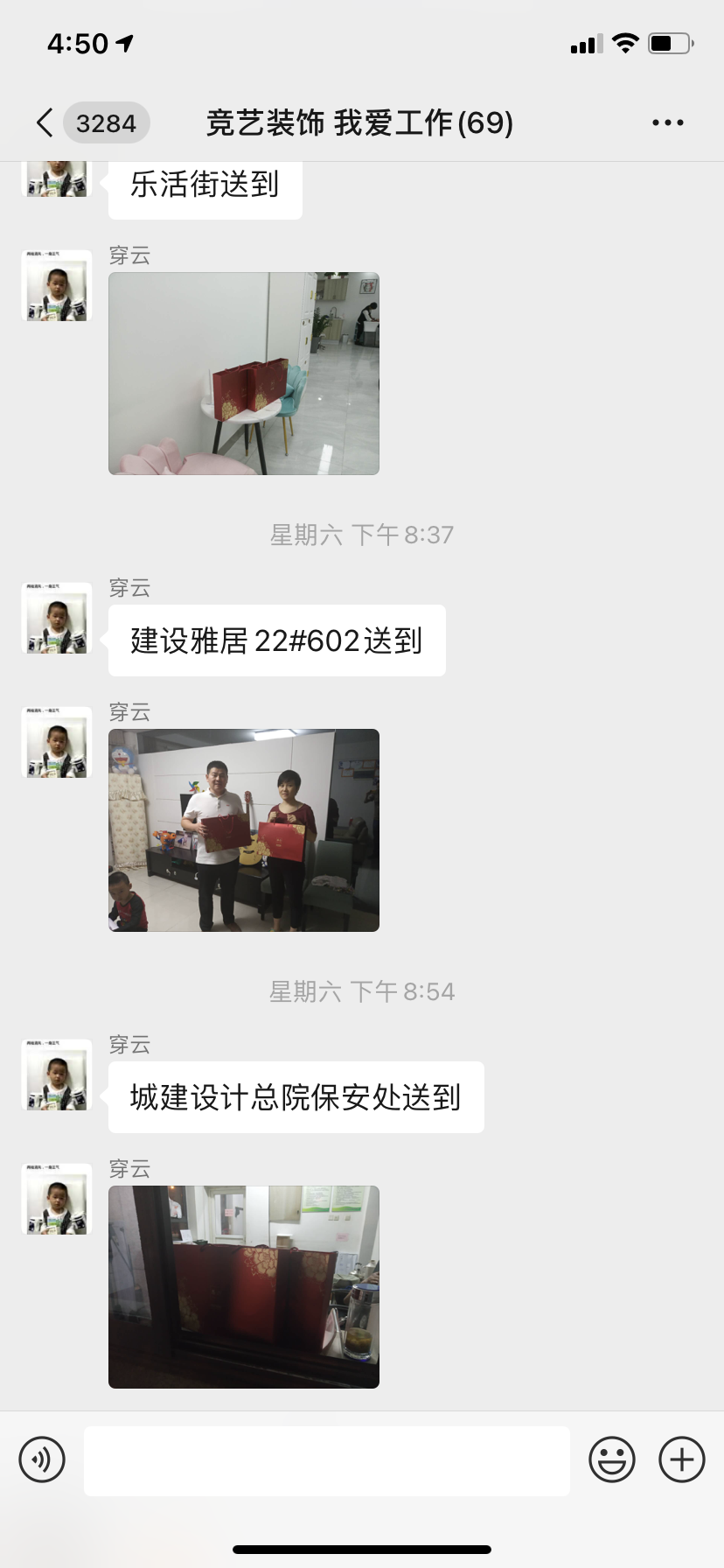The width and height of the screenshot is (724, 1568).
Task: Open the emoji sticker panel
Action: (611, 1459)
